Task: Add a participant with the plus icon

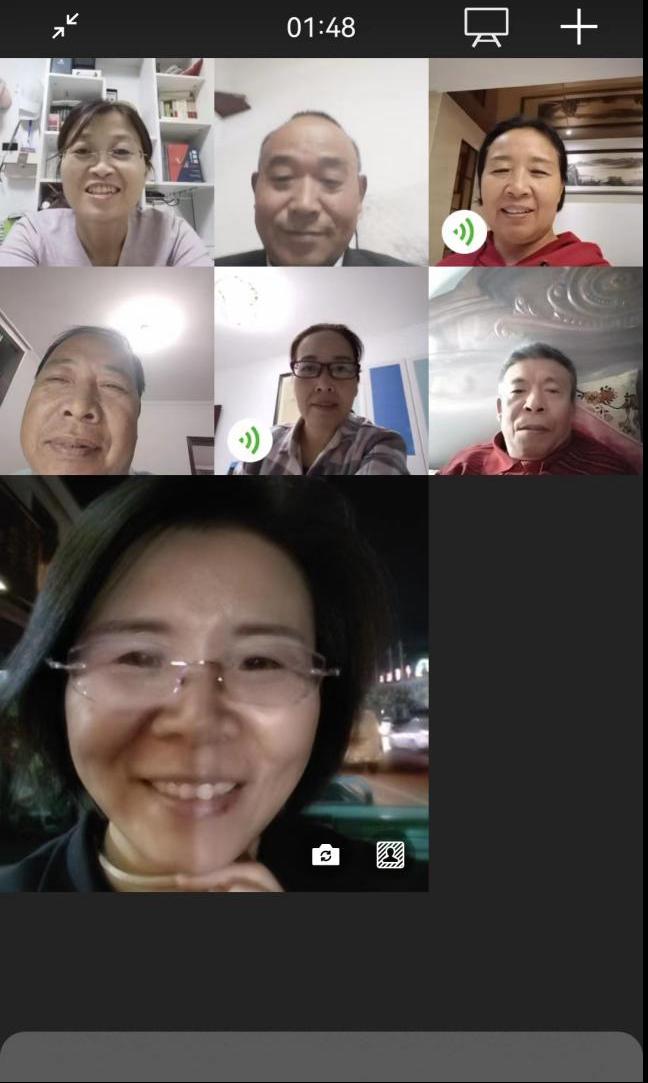Action: click(x=579, y=27)
